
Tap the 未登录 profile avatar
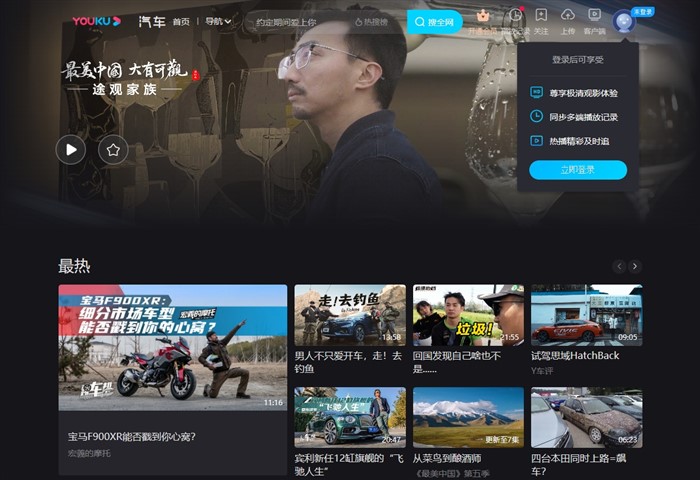tap(624, 20)
